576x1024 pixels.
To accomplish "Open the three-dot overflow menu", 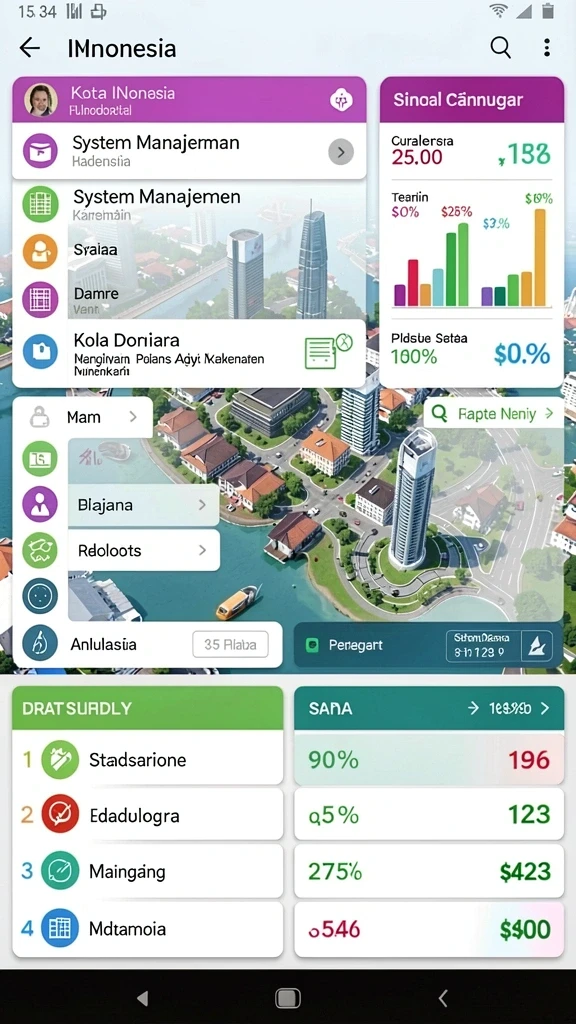I will [547, 47].
